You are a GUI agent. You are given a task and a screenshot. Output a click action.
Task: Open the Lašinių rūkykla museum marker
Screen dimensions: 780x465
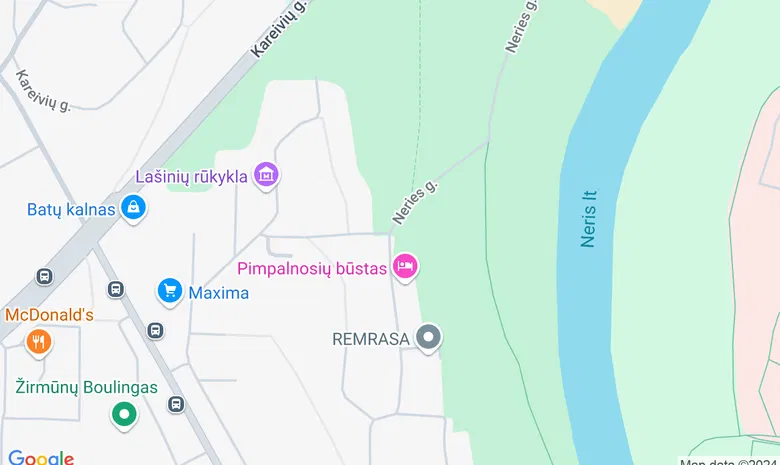tap(266, 175)
